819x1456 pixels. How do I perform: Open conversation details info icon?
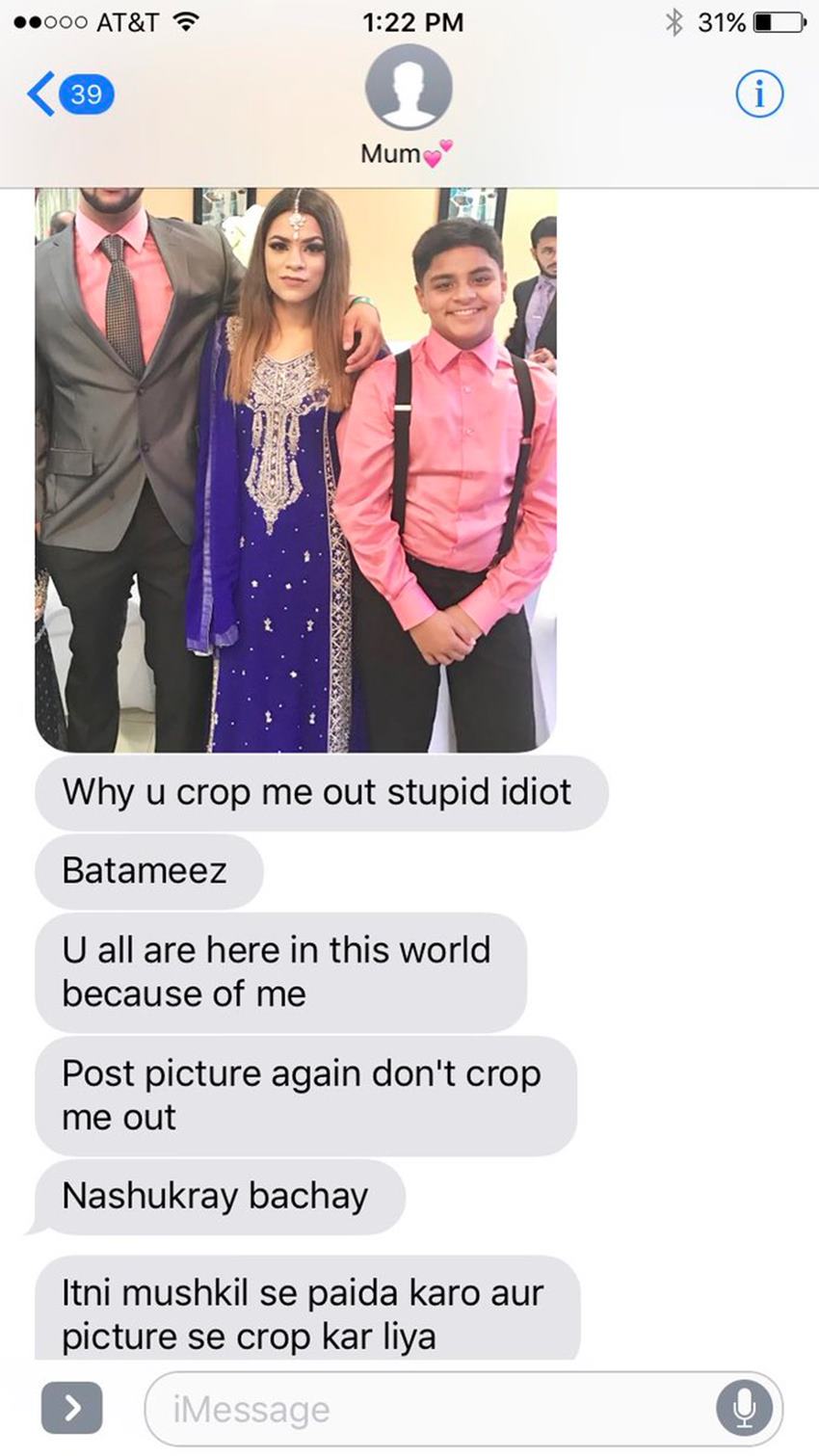(x=759, y=93)
